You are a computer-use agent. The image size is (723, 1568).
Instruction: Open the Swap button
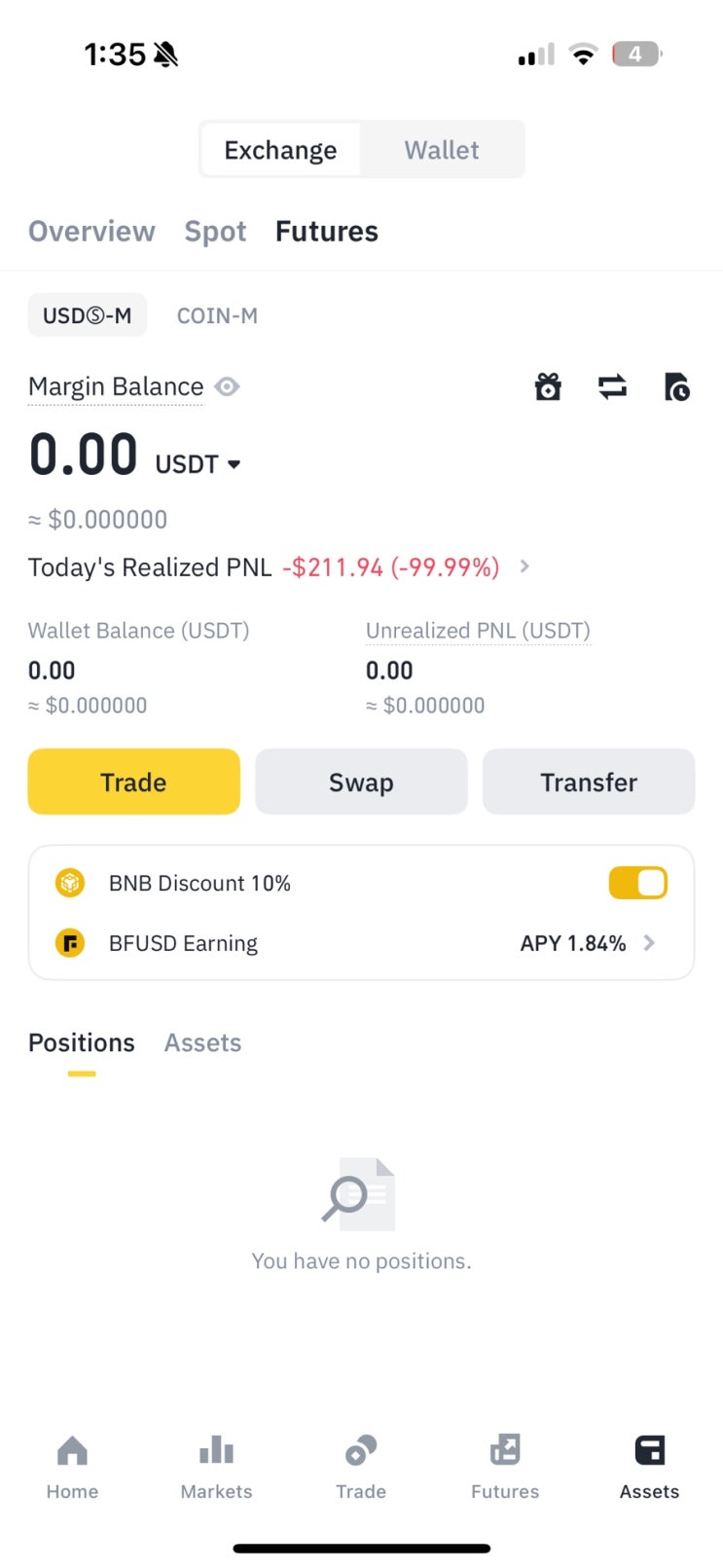[361, 782]
